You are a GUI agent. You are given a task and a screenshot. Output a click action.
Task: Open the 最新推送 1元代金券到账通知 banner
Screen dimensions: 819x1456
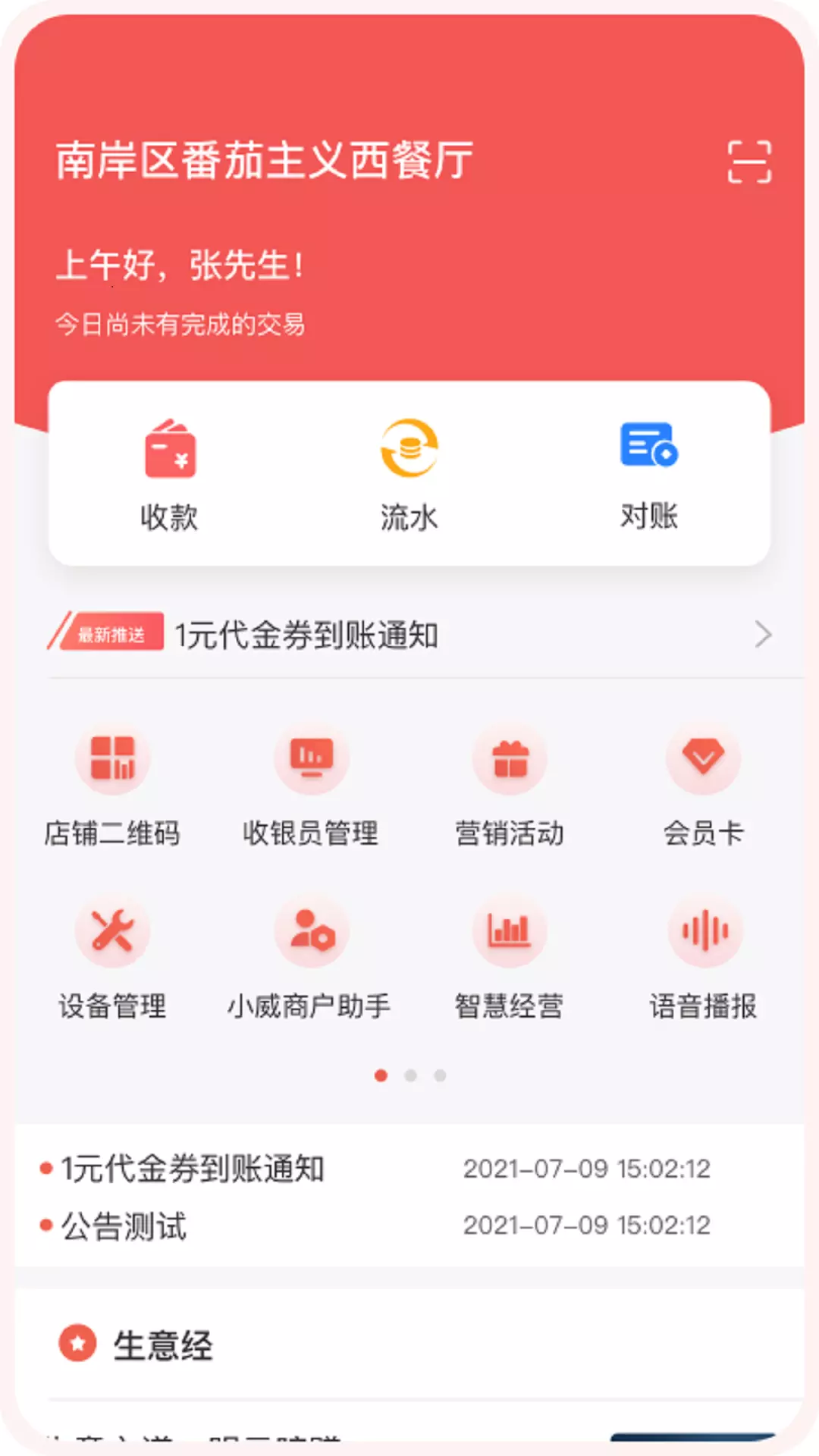(x=409, y=635)
